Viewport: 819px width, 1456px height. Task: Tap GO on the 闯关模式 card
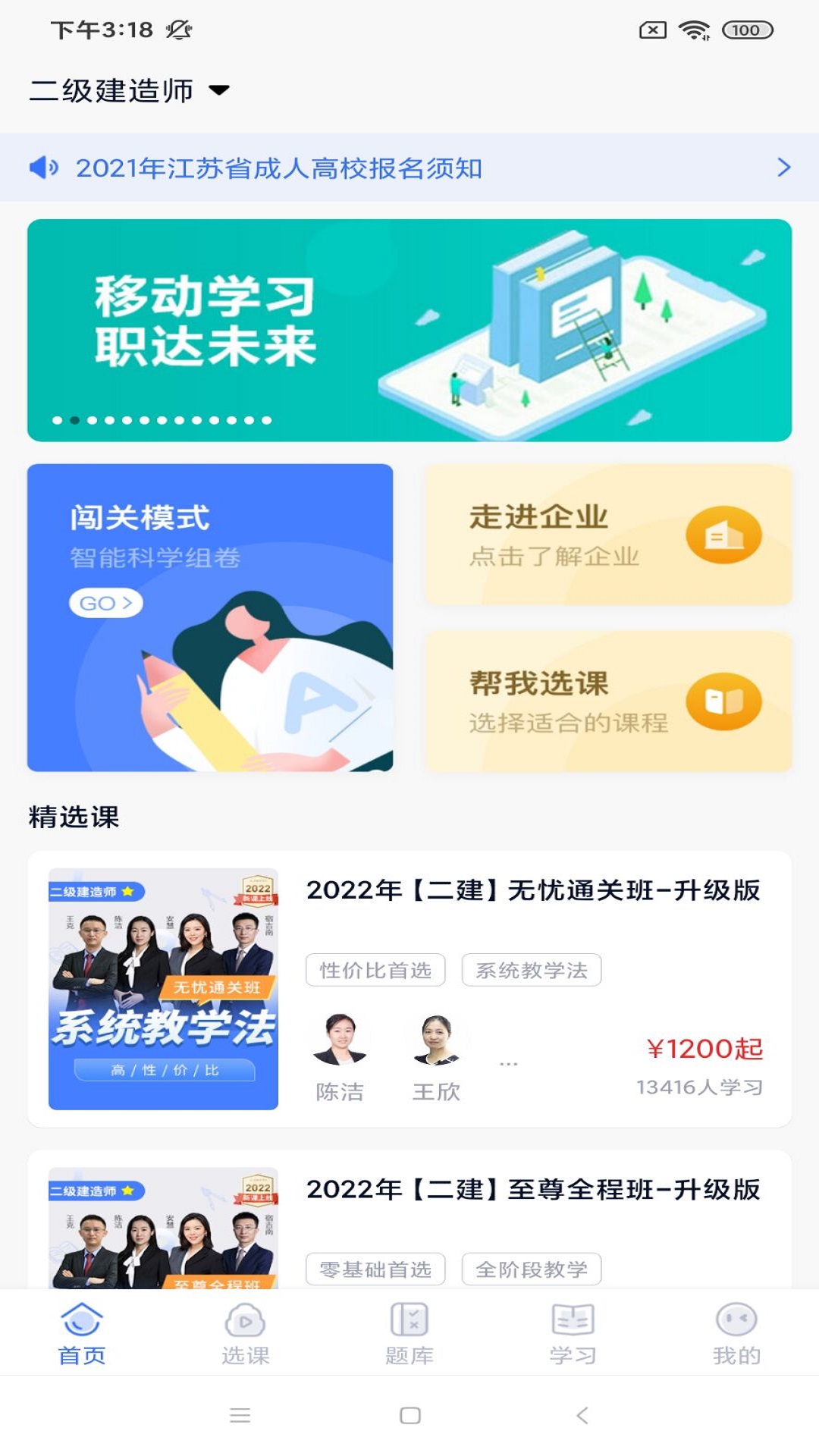[x=106, y=603]
